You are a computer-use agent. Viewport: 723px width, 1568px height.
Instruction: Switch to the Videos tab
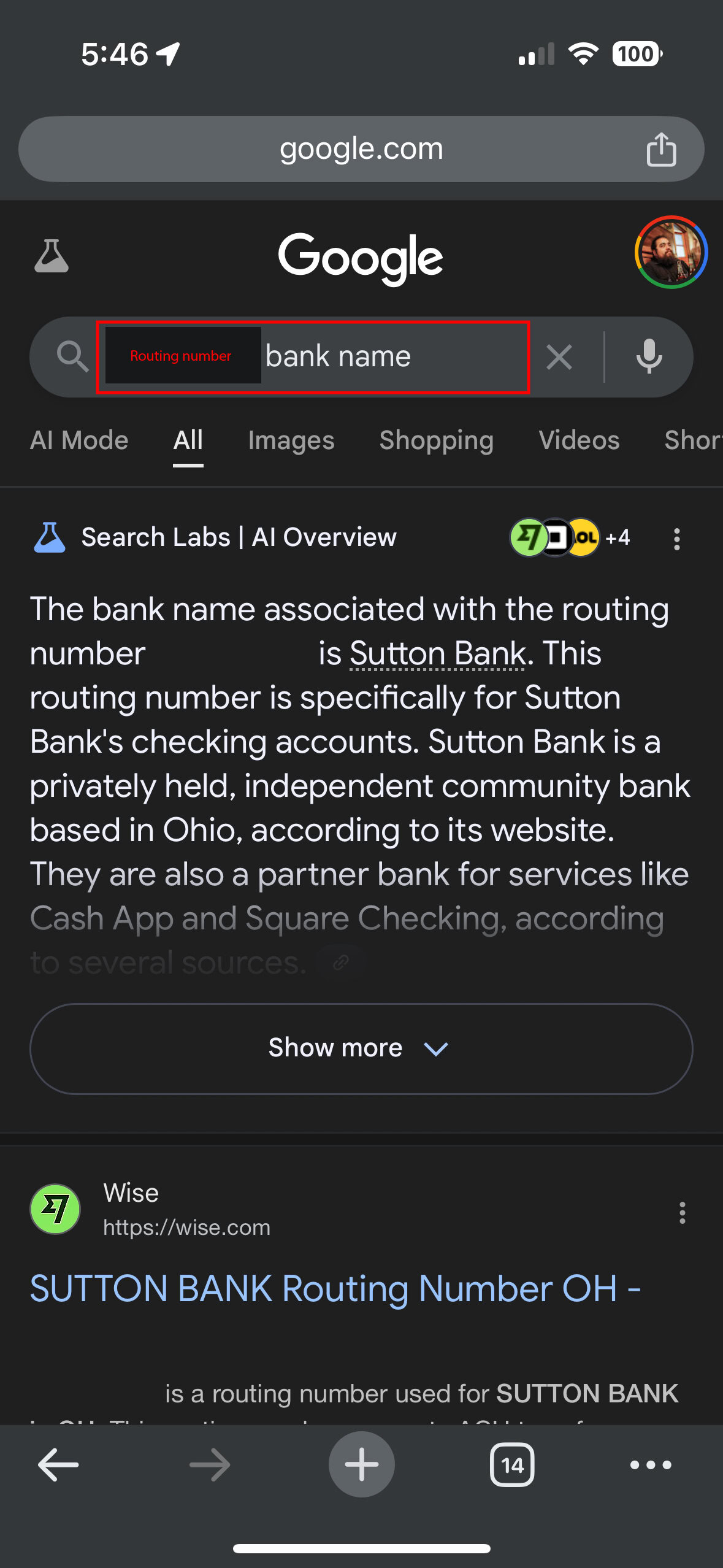(x=579, y=440)
